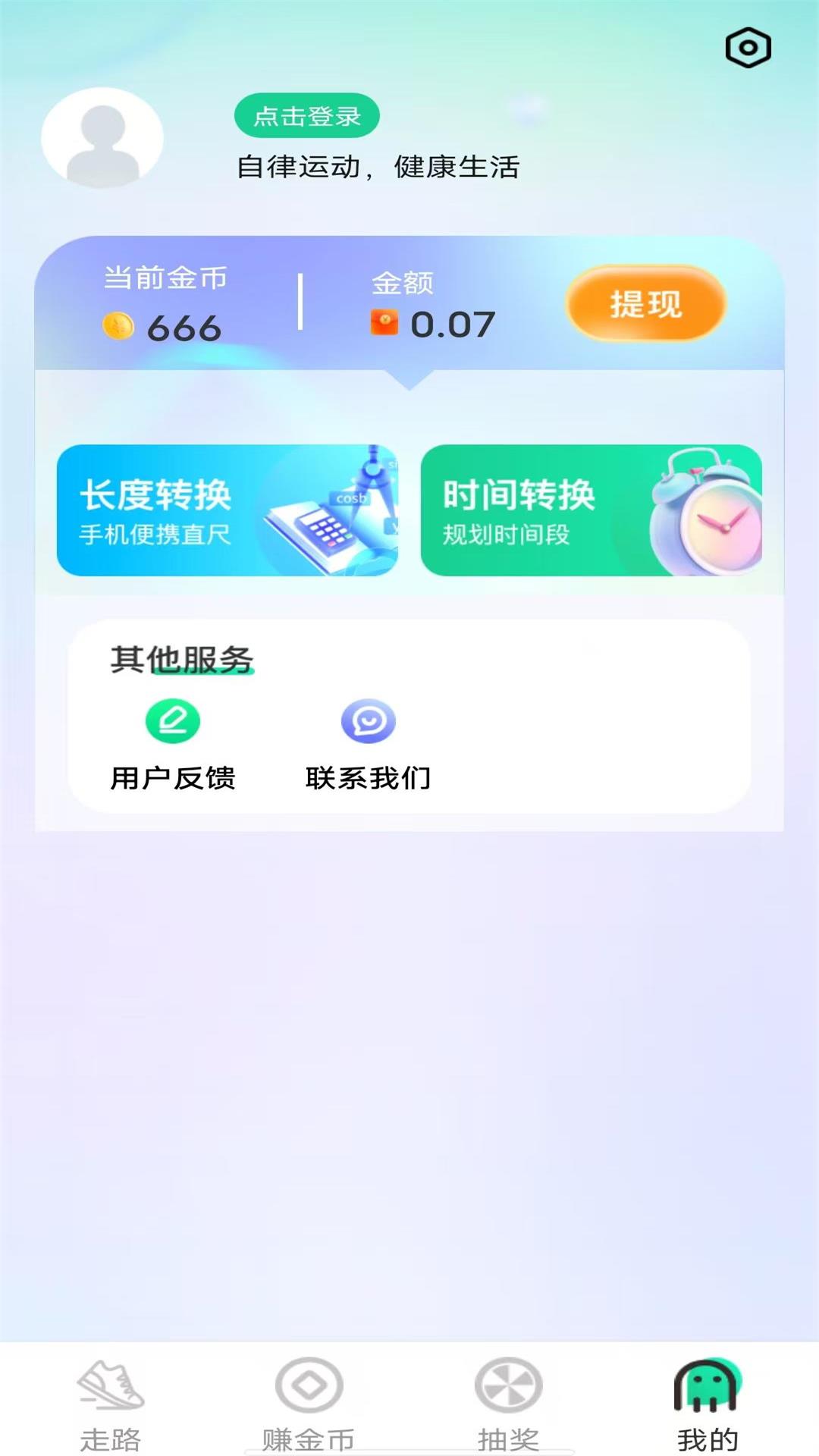Tap the blank profile avatar
The image size is (819, 1456).
click(x=102, y=136)
